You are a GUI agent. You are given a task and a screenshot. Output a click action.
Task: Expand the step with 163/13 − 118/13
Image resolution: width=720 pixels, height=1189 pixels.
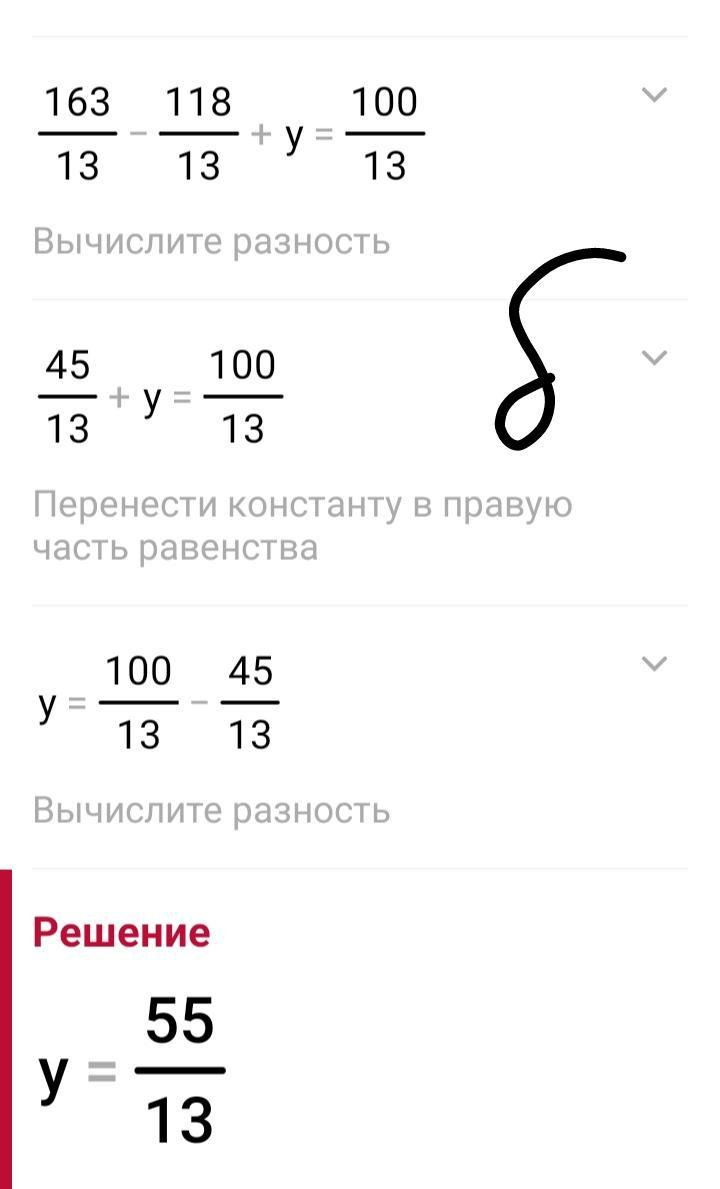point(654,95)
